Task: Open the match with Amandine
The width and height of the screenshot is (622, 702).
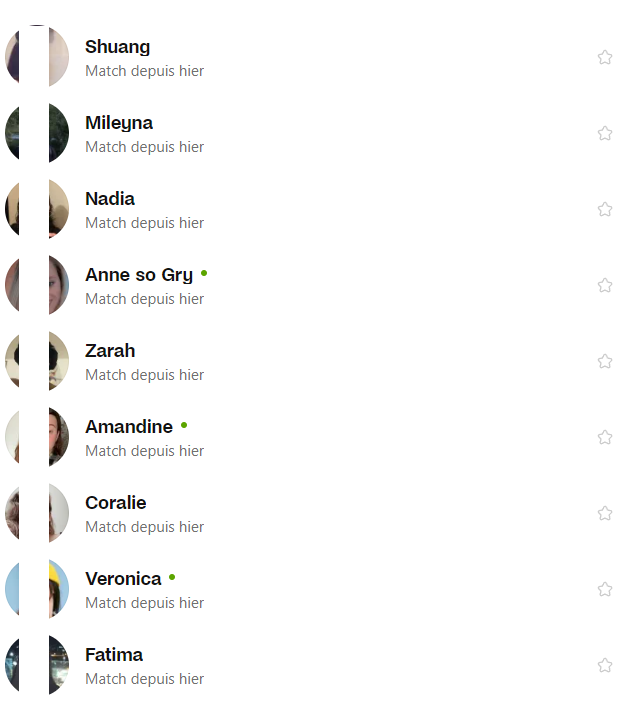Action: 129,427
